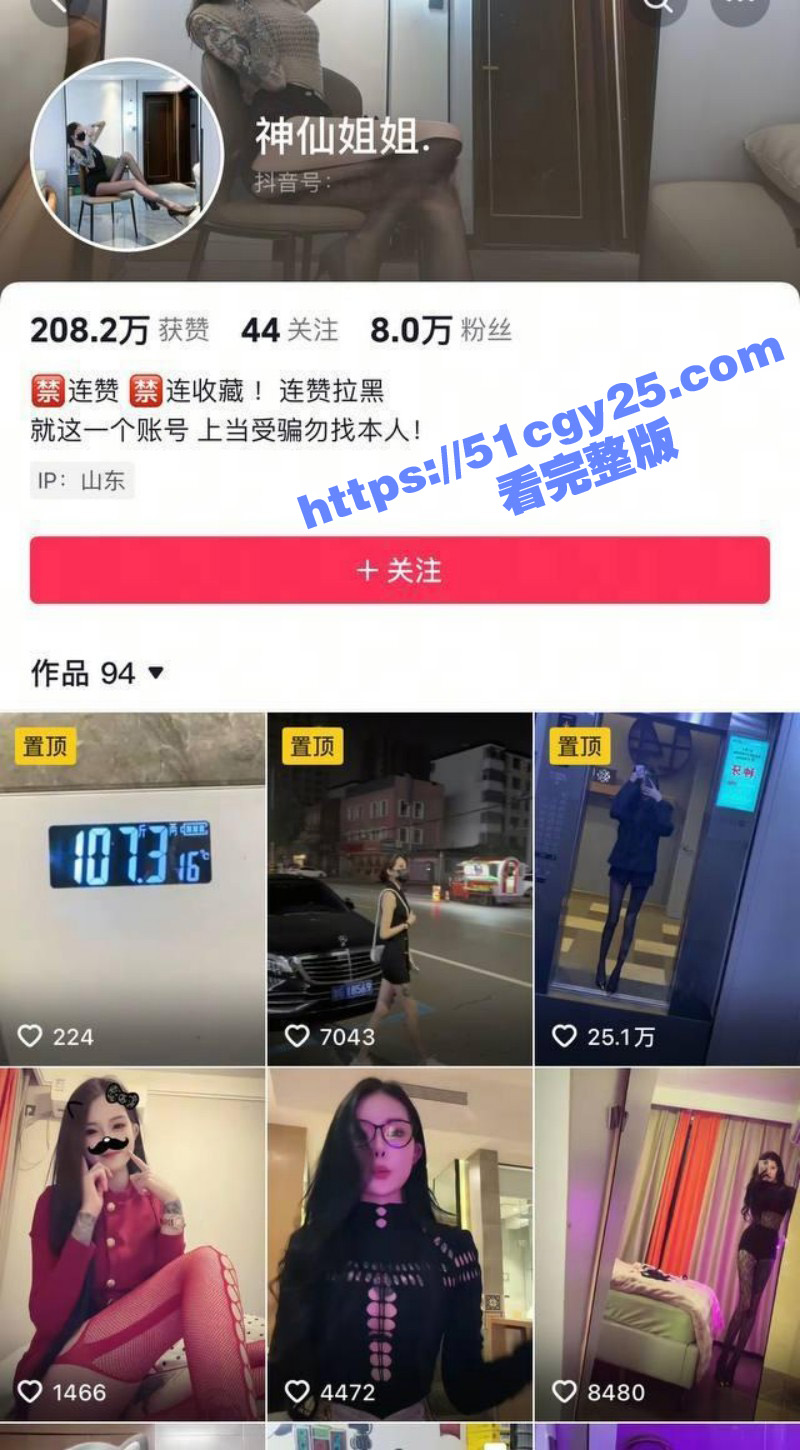View the 8.0万 粉丝 followers list
Viewport: 800px width, 1450px height.
pos(441,330)
